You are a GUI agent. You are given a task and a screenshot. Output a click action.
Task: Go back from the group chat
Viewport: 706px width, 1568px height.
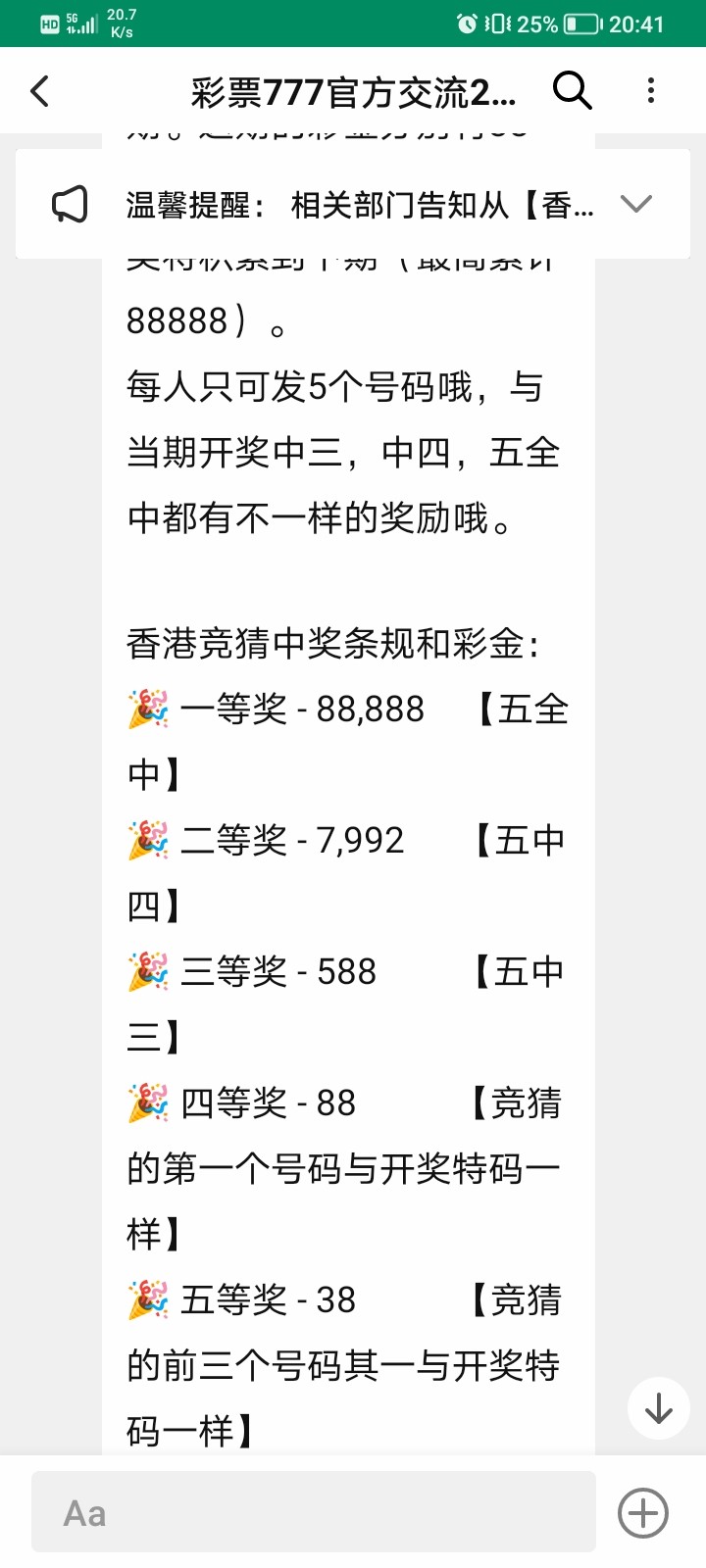coord(40,91)
